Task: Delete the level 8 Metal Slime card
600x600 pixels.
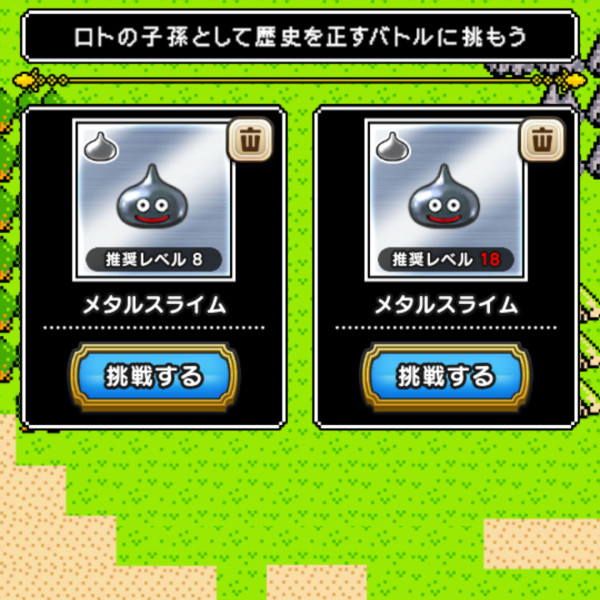Action: 250,139
